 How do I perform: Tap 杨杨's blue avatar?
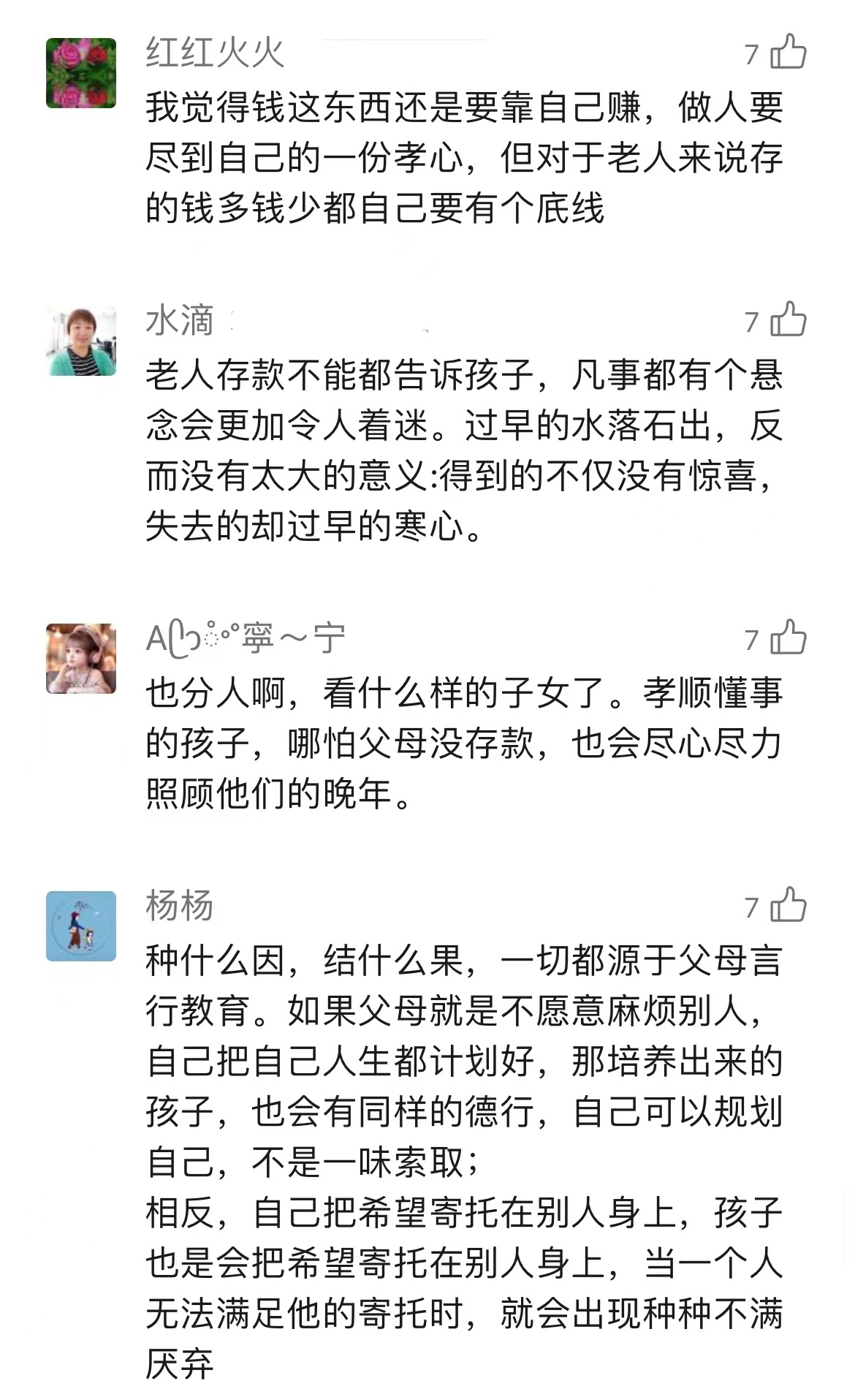coord(81,926)
